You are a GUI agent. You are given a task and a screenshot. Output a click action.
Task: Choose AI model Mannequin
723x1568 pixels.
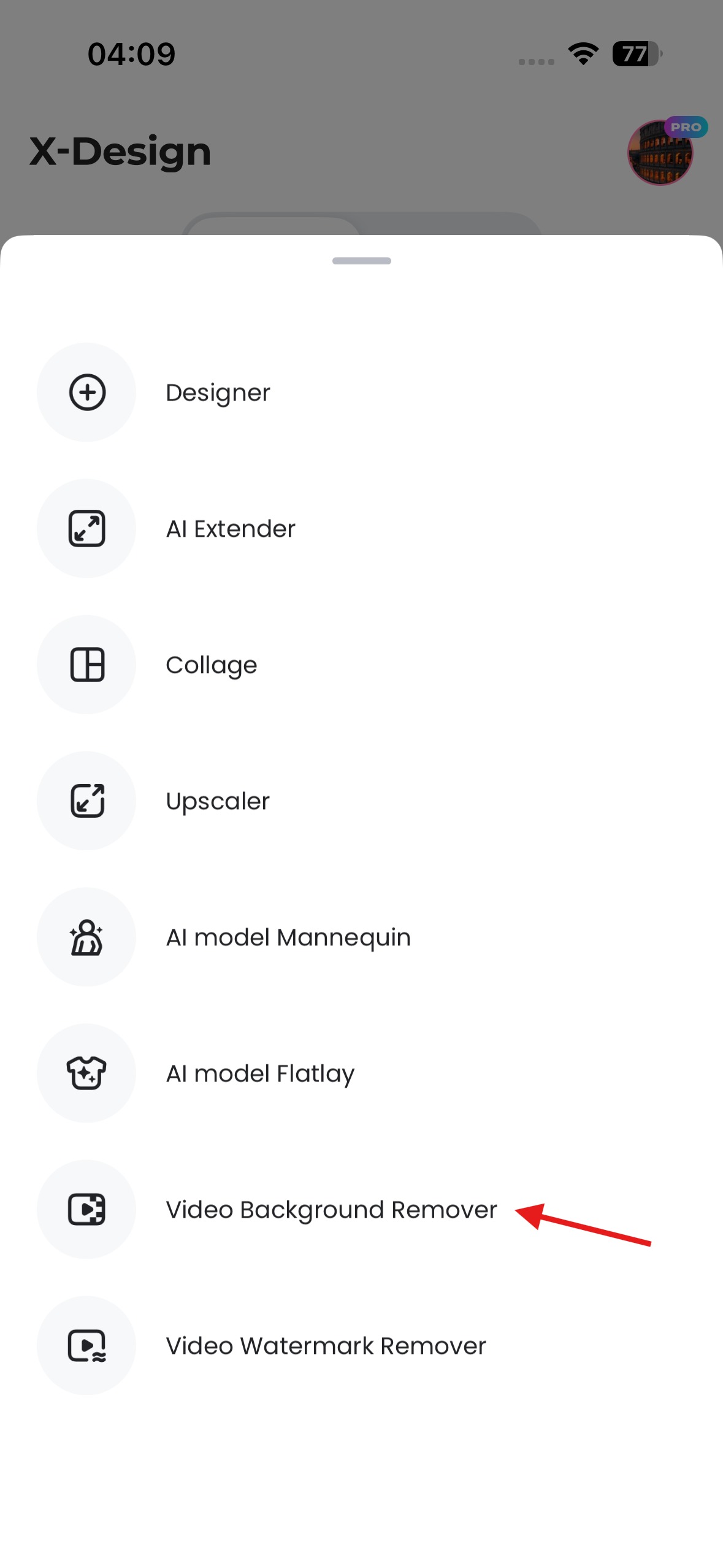pos(288,937)
